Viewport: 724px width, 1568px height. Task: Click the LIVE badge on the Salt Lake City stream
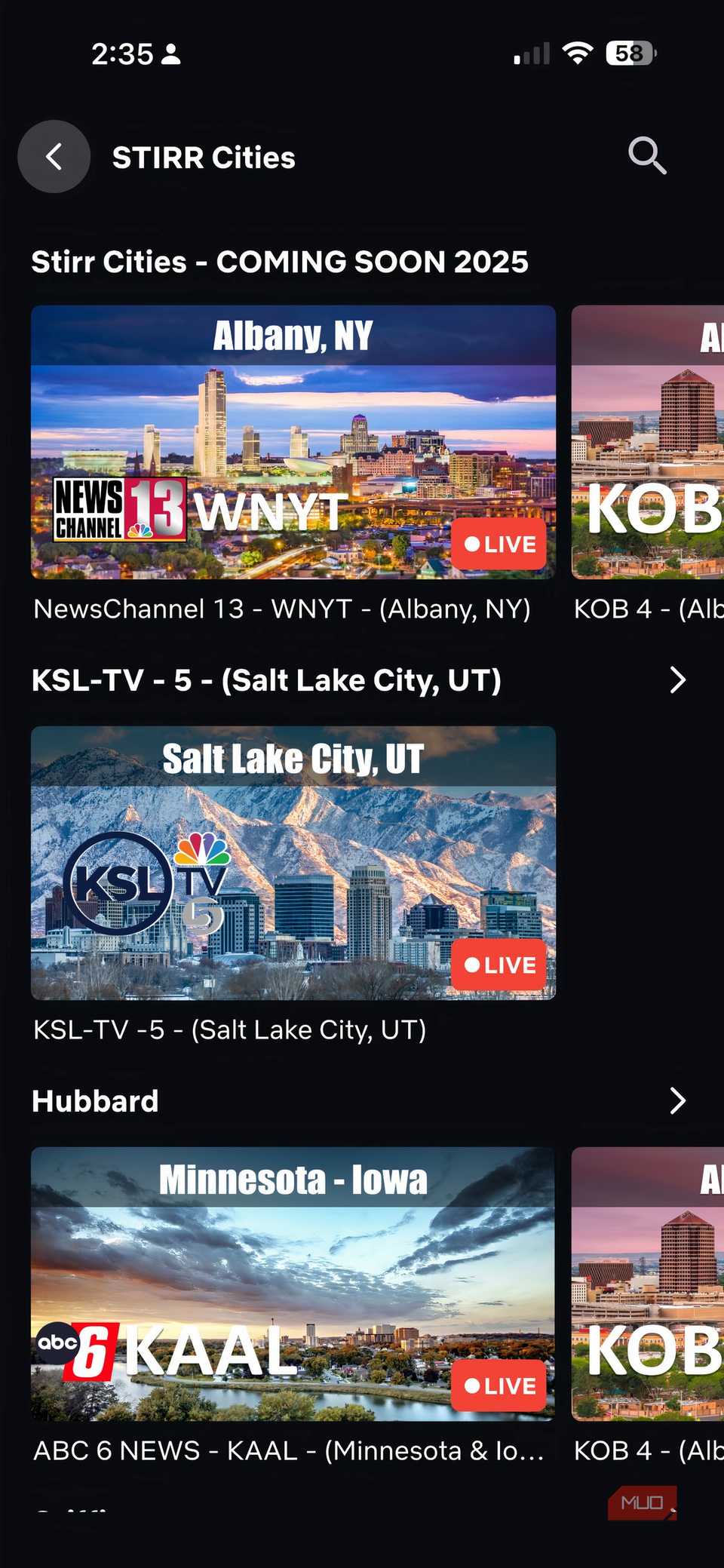(498, 965)
